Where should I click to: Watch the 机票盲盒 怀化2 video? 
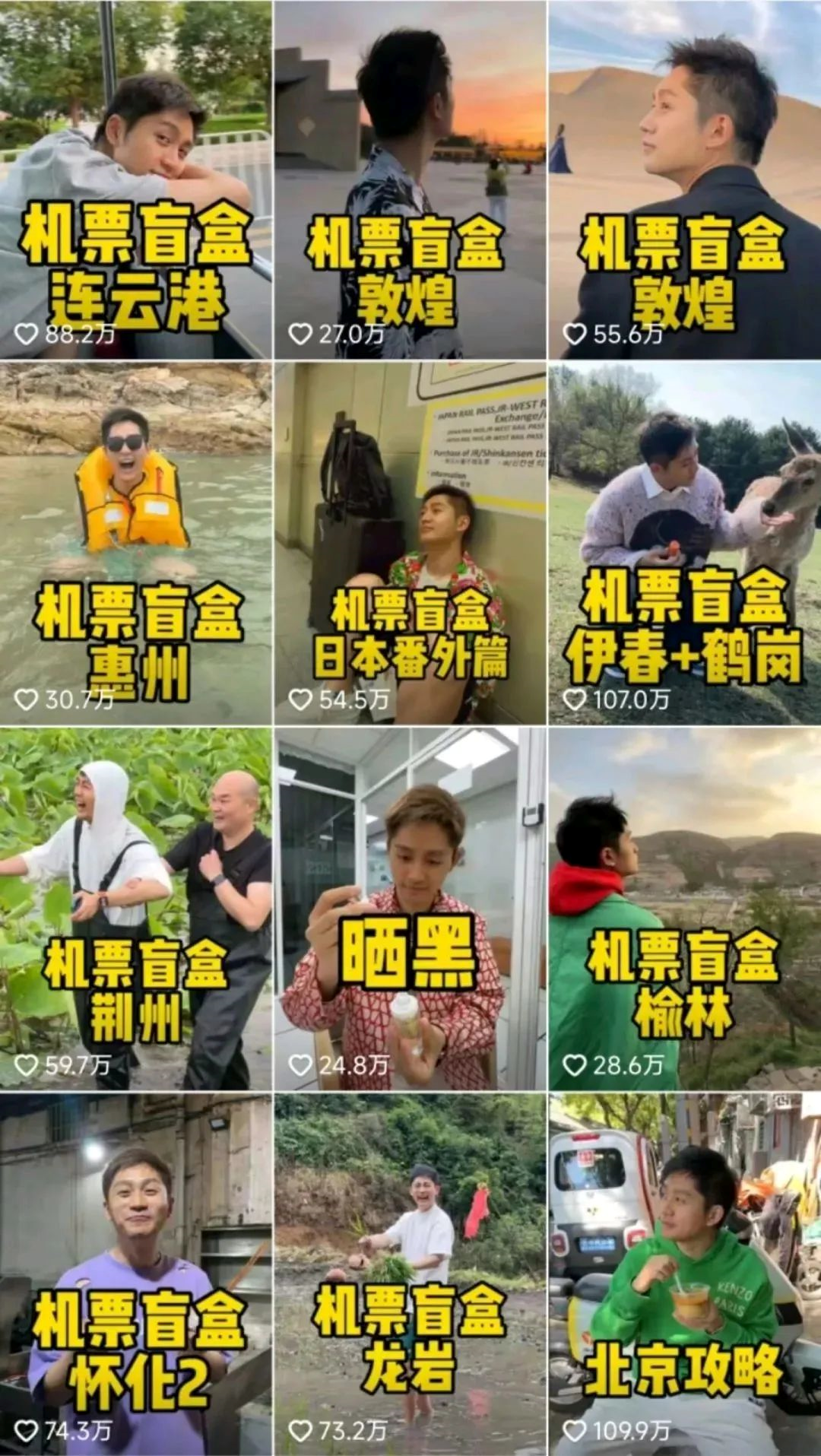tap(135, 1274)
